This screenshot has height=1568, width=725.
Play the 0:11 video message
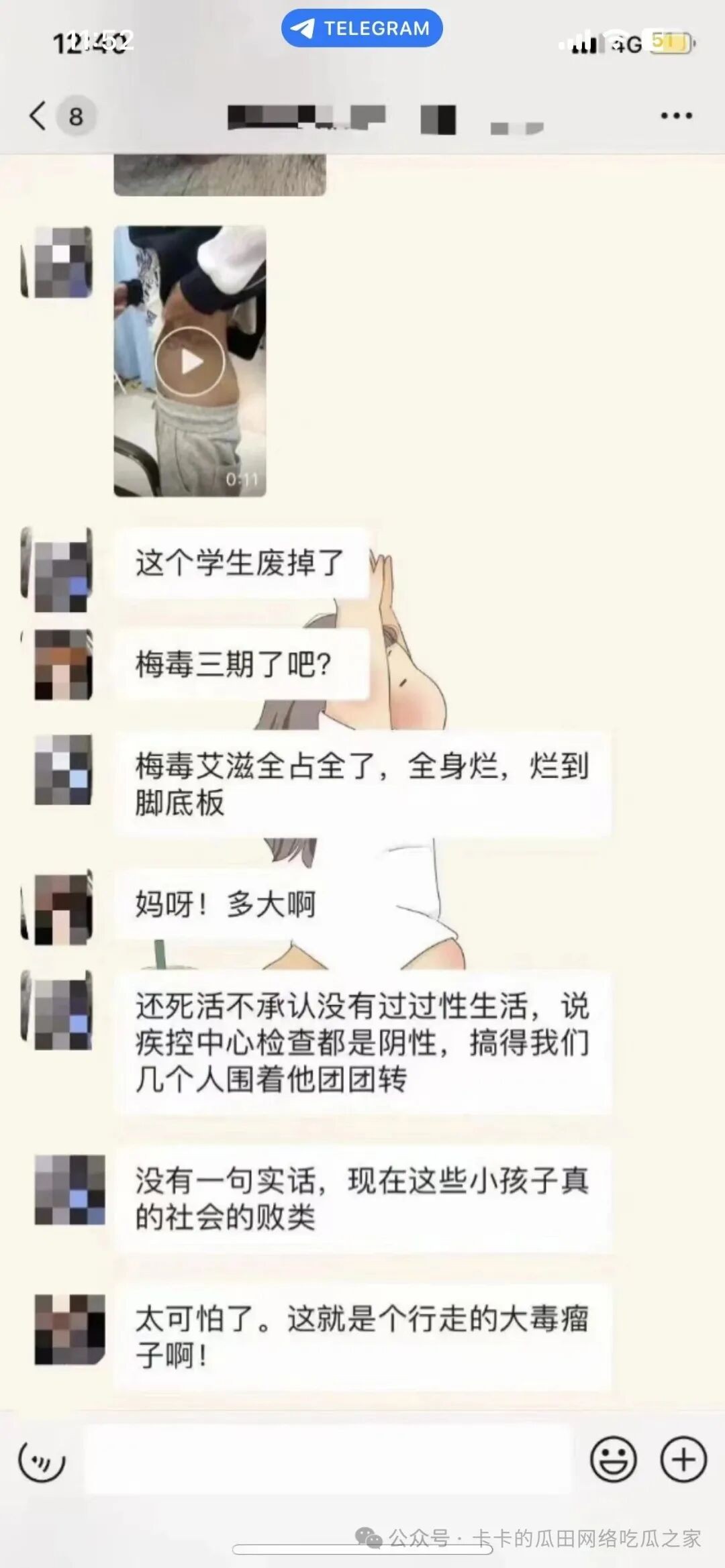pos(190,362)
